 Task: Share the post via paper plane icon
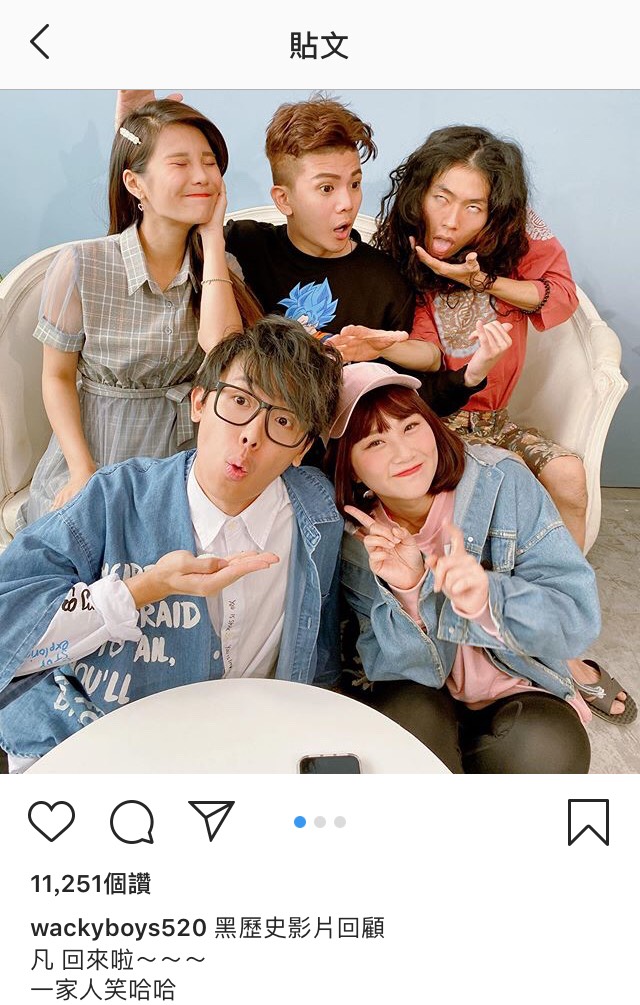click(x=211, y=821)
